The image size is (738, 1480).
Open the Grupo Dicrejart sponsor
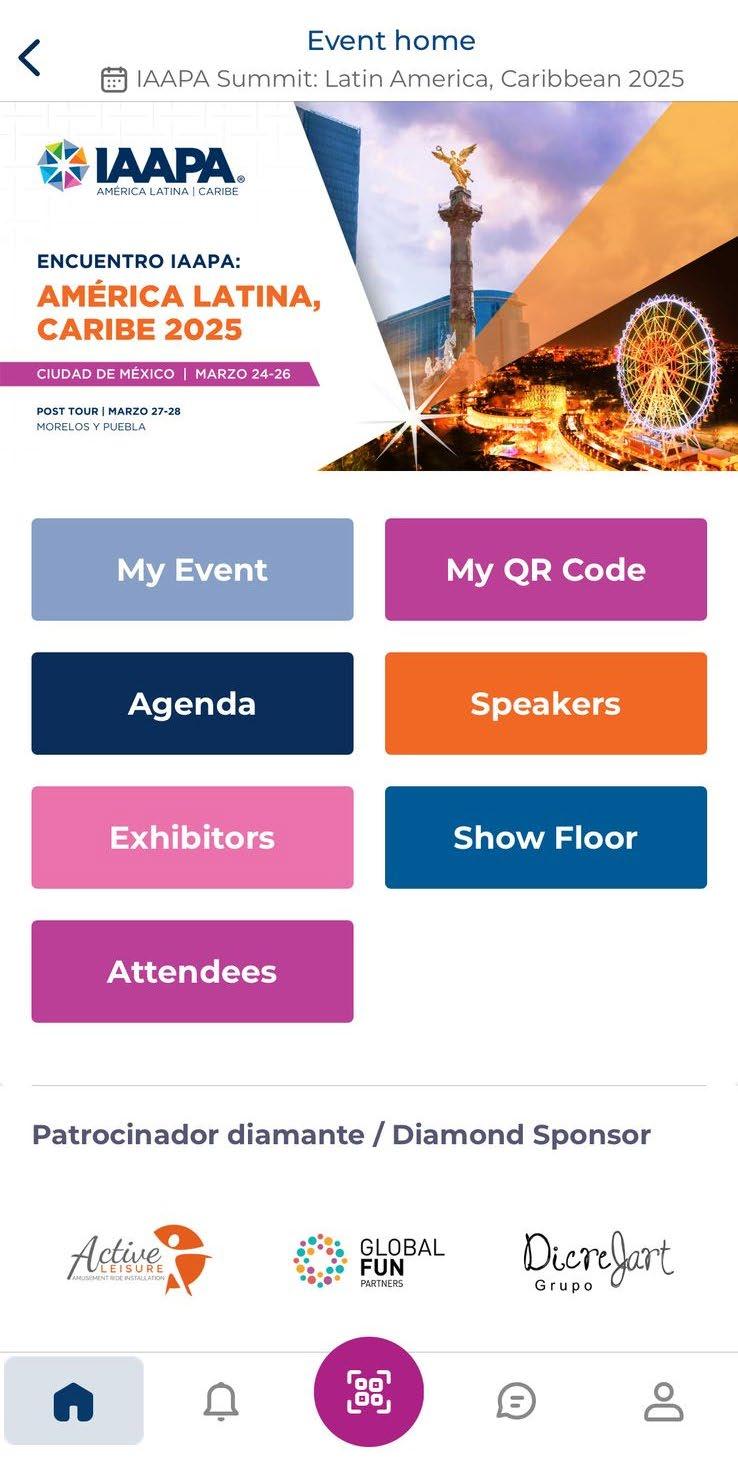click(597, 1260)
